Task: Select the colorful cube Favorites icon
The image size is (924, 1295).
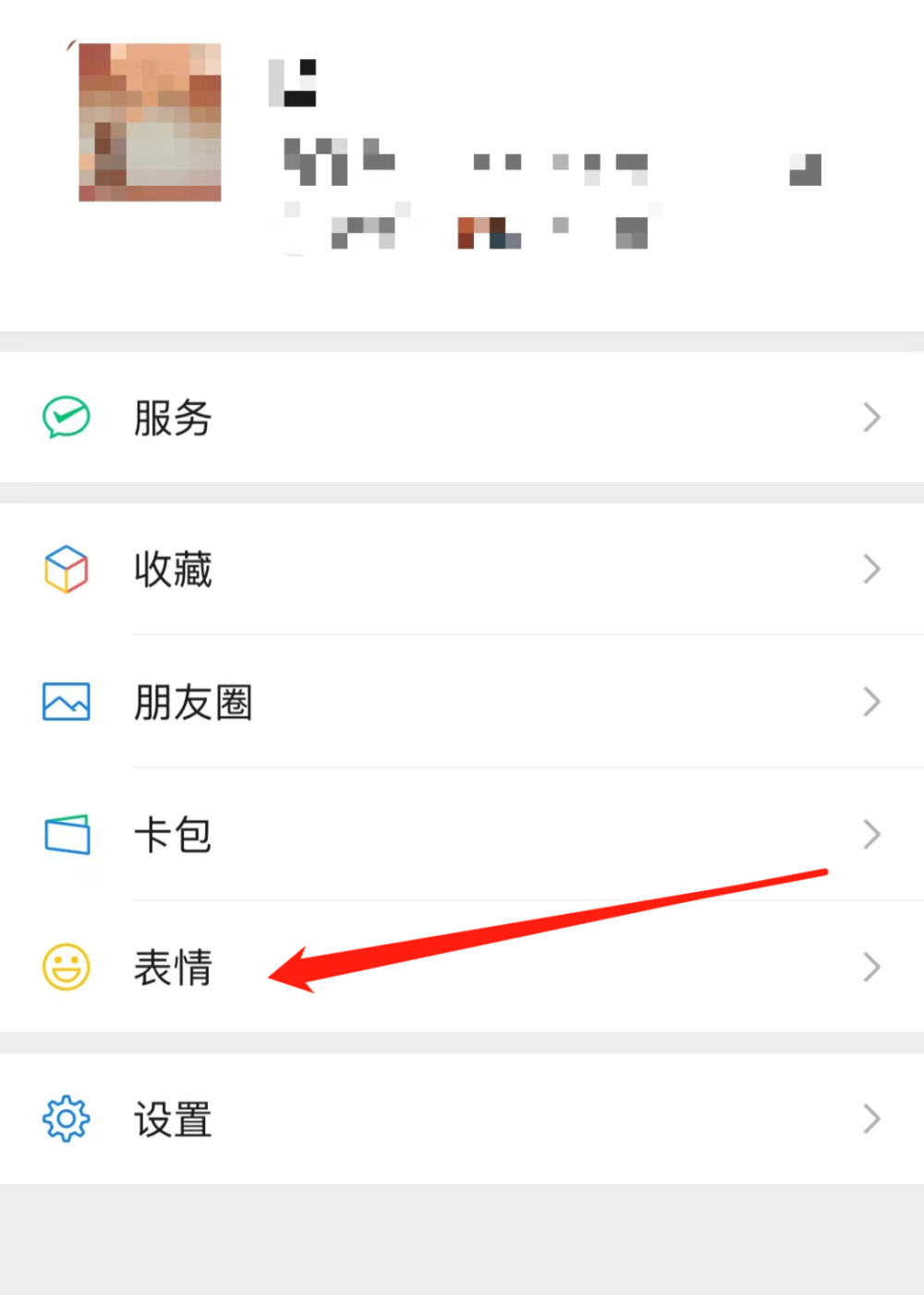Action: click(65, 569)
